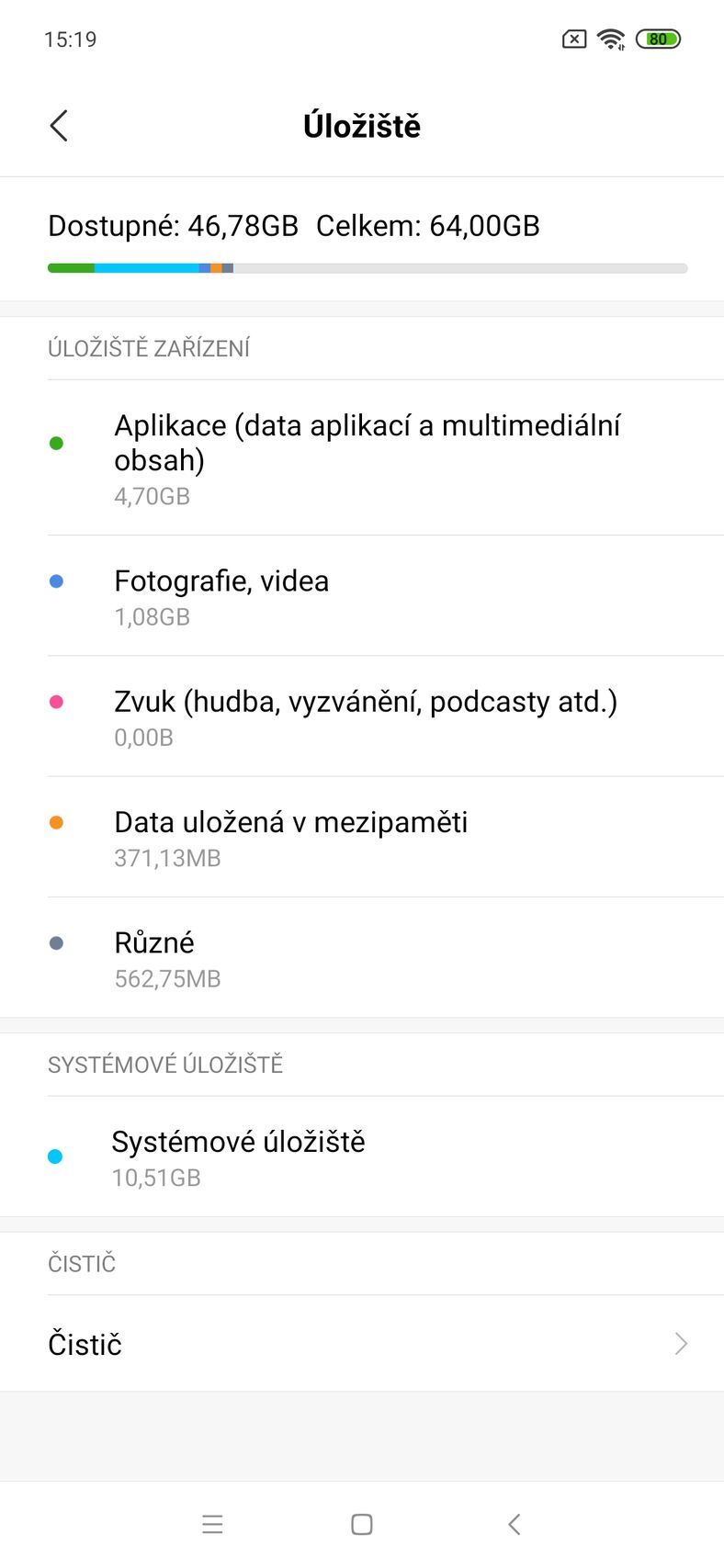
Task: Click the blue Fotografie, videa dot
Action: (x=57, y=581)
